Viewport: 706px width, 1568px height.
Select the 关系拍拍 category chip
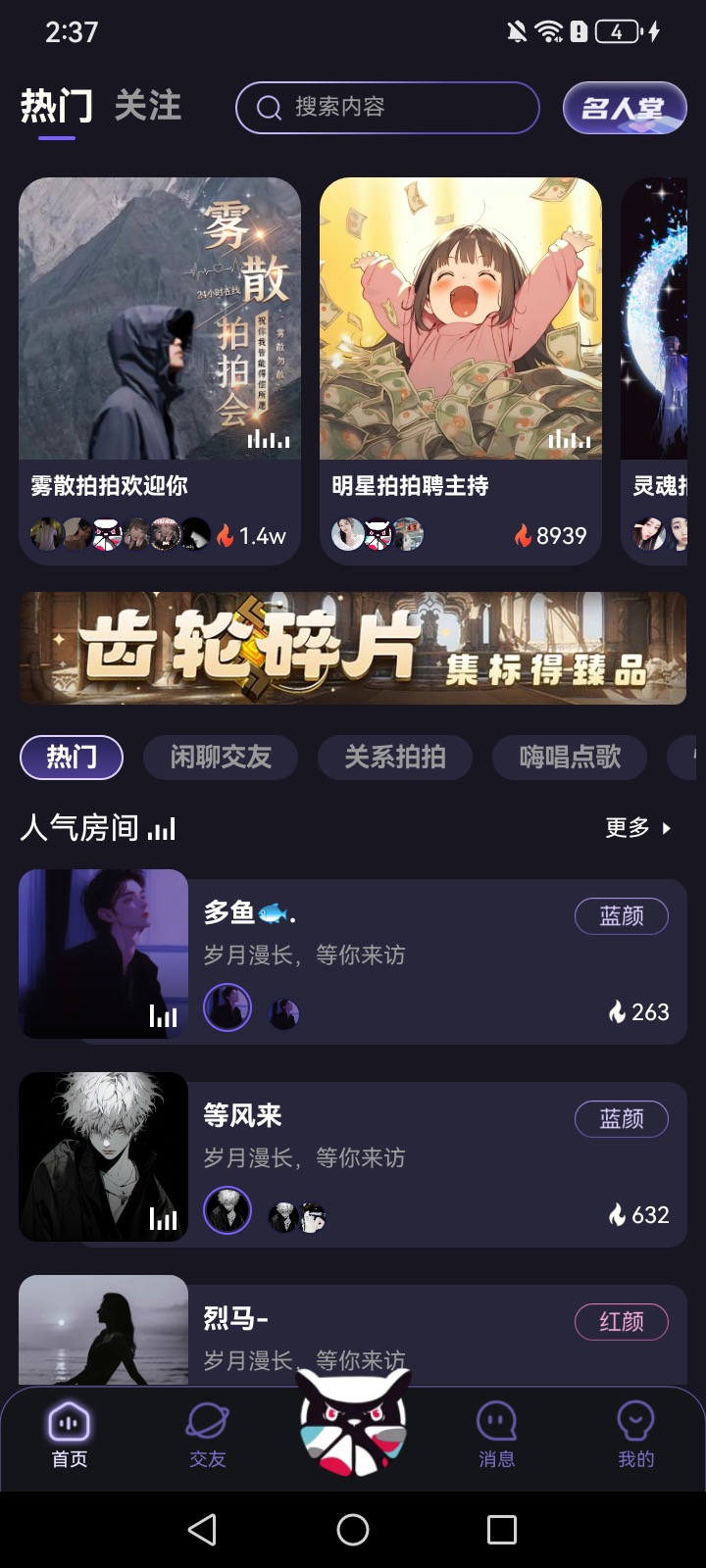395,758
